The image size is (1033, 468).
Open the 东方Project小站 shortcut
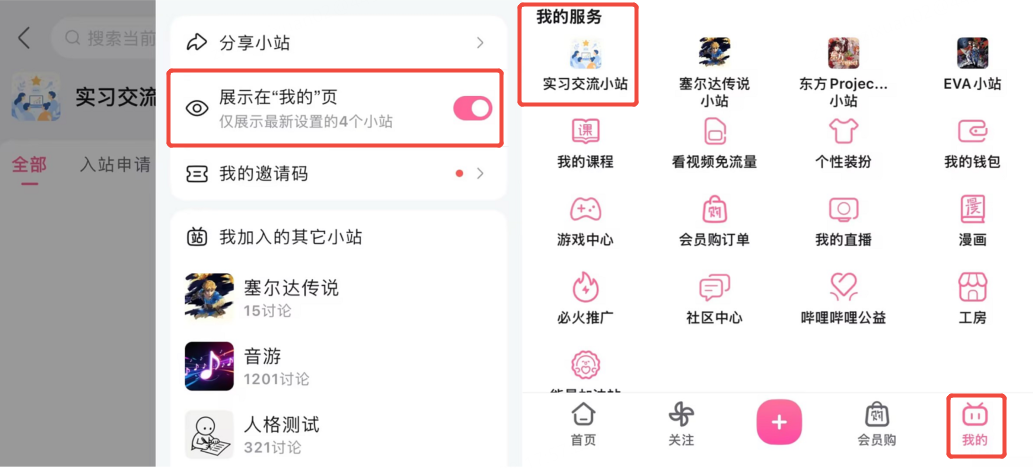click(843, 73)
